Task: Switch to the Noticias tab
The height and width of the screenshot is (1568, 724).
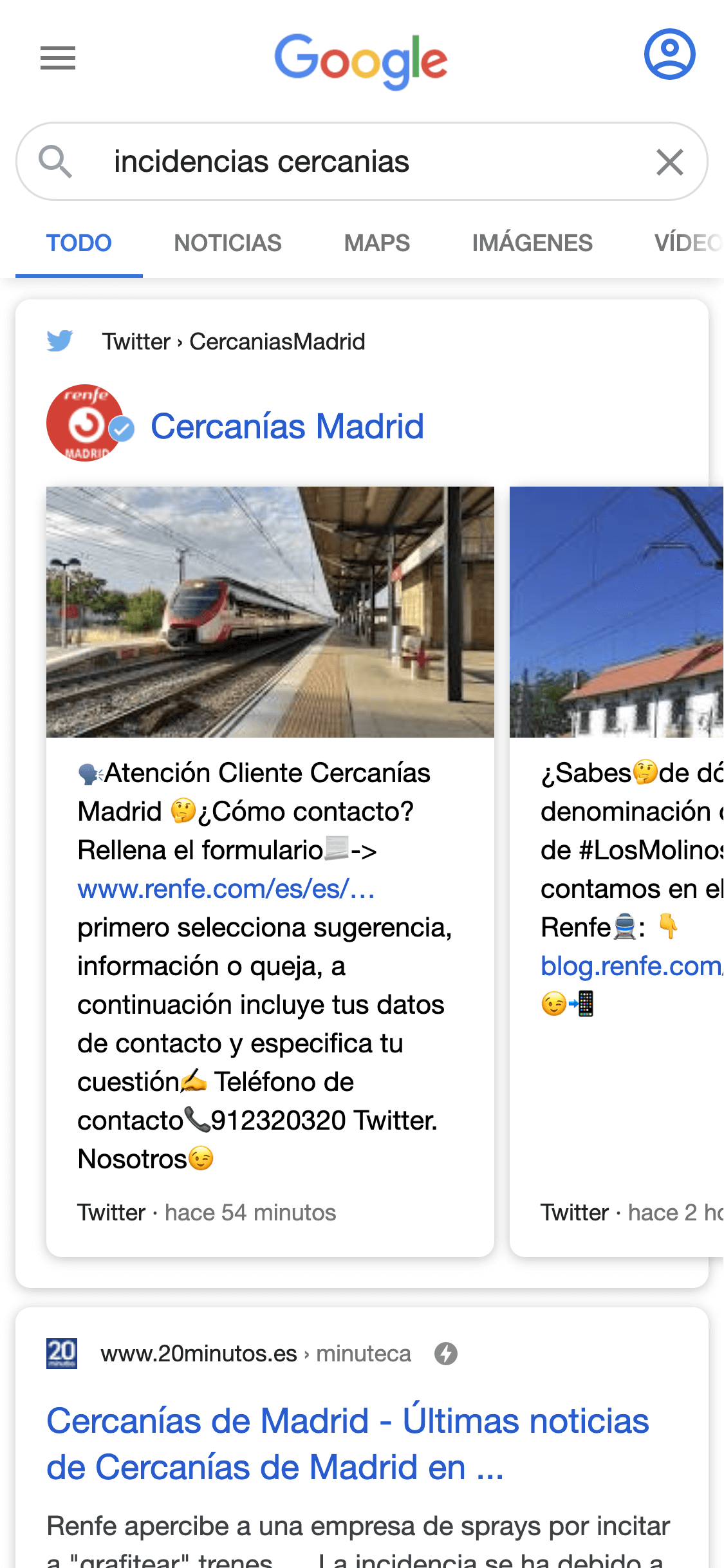Action: point(228,243)
